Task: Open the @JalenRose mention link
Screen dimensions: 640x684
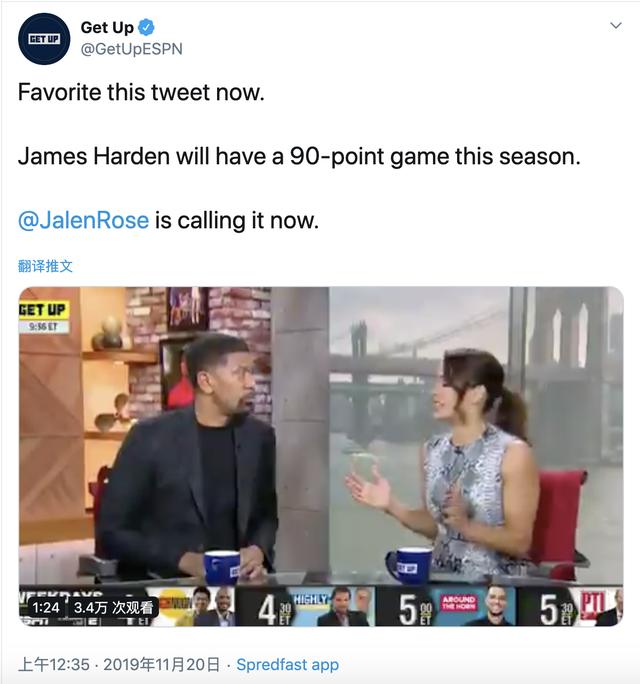Action: click(x=83, y=220)
